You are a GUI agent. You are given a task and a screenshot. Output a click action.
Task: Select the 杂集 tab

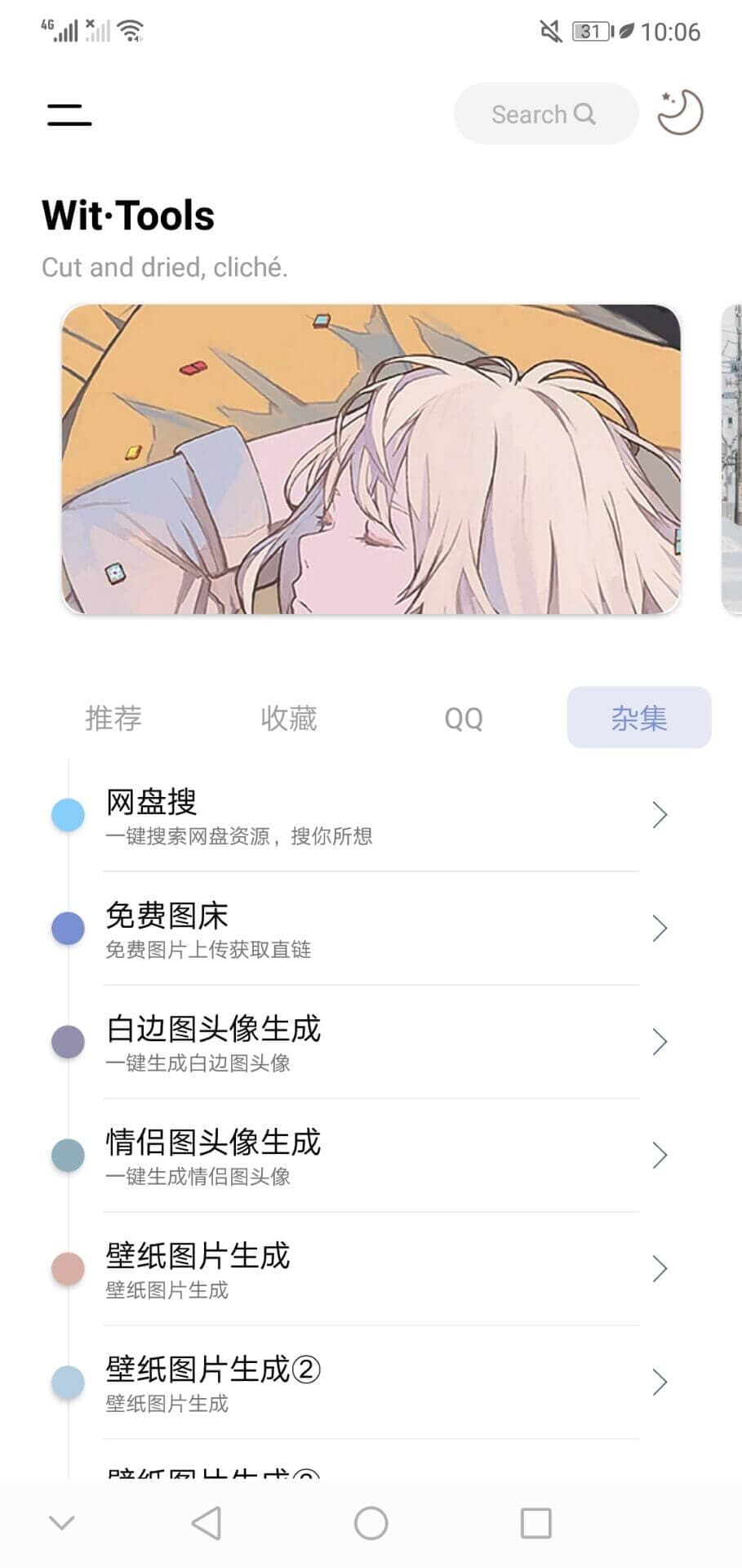coord(638,718)
